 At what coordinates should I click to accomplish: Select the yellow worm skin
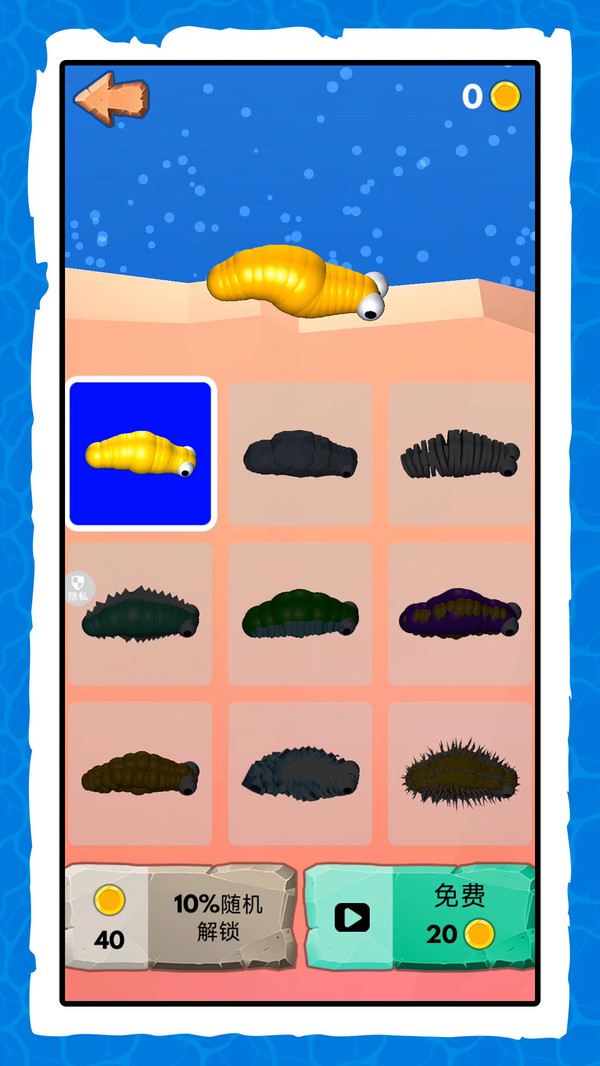(140, 454)
